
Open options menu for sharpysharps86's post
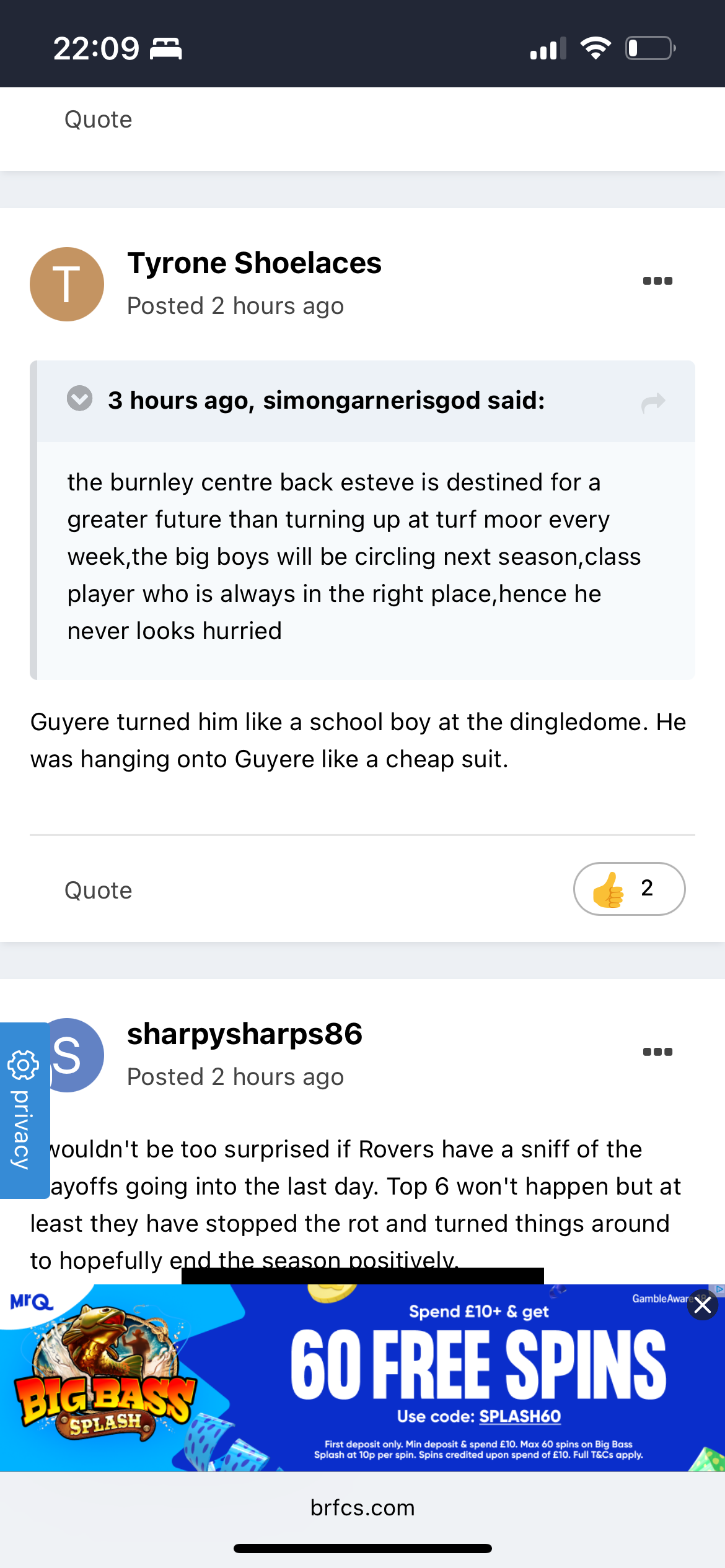pyautogui.click(x=657, y=1052)
